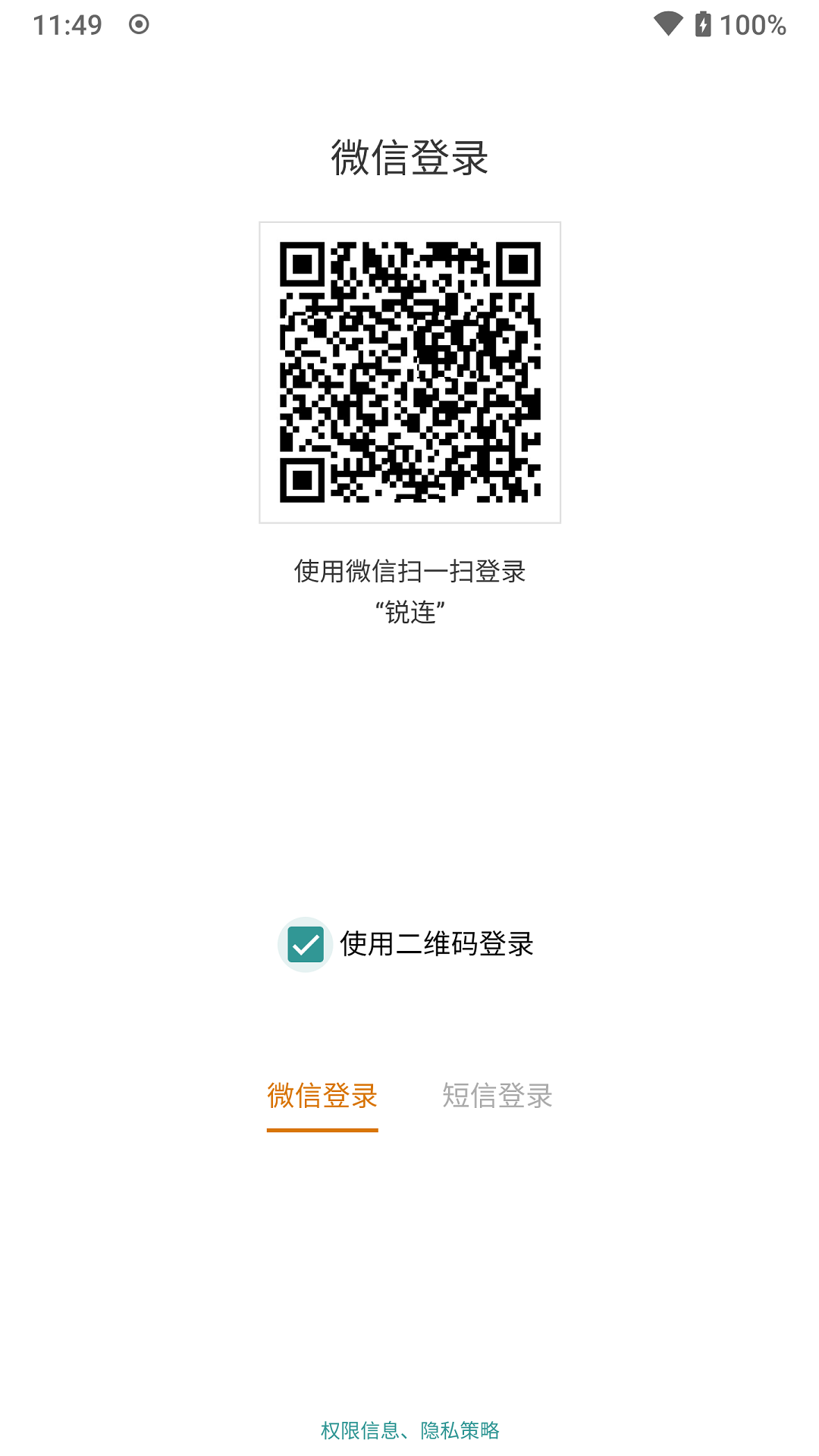
Task: Uncheck the 使用二维码登录 checkbox
Action: click(306, 944)
